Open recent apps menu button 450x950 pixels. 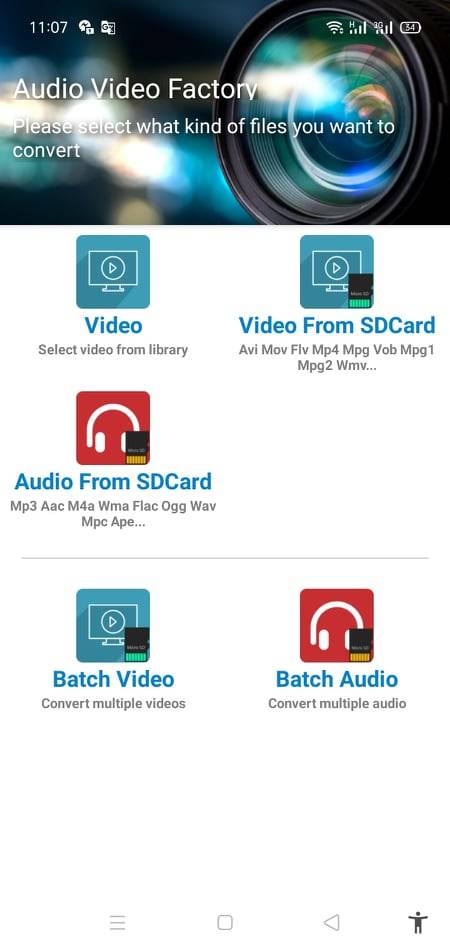[117, 922]
